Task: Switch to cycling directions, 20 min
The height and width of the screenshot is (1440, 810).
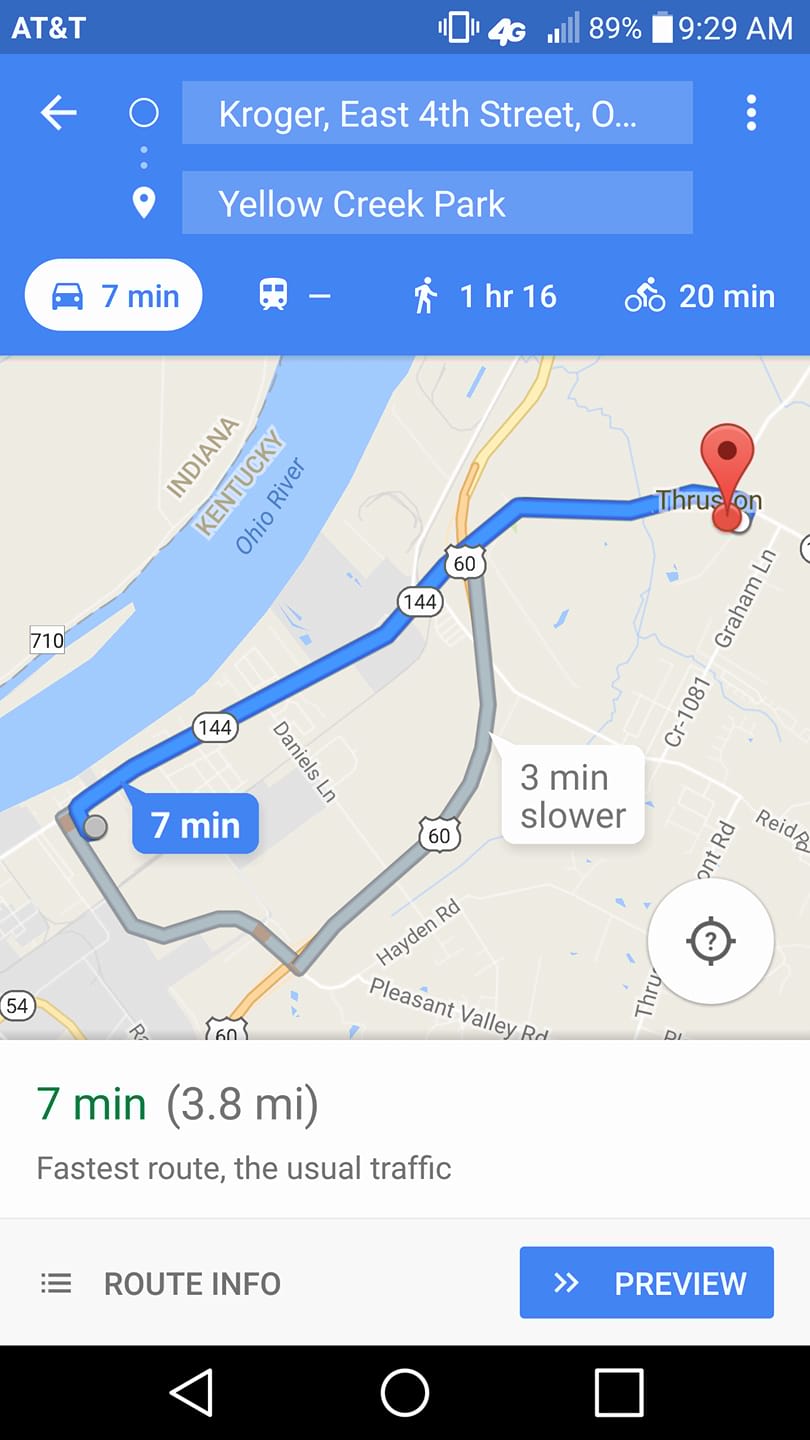Action: [700, 296]
